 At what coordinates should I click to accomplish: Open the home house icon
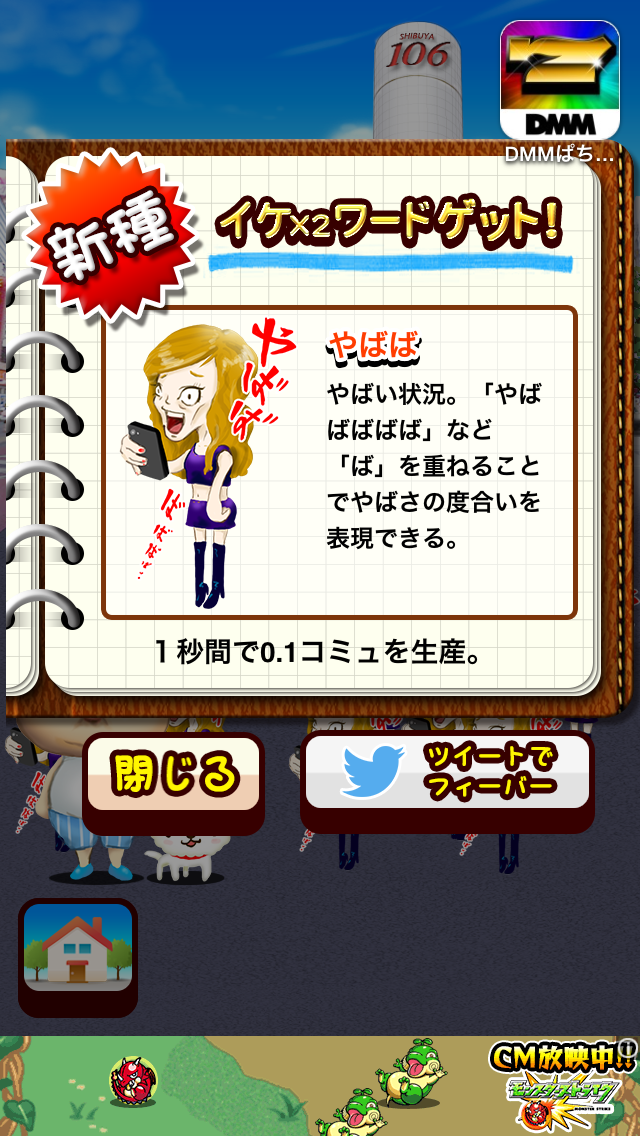[78, 955]
